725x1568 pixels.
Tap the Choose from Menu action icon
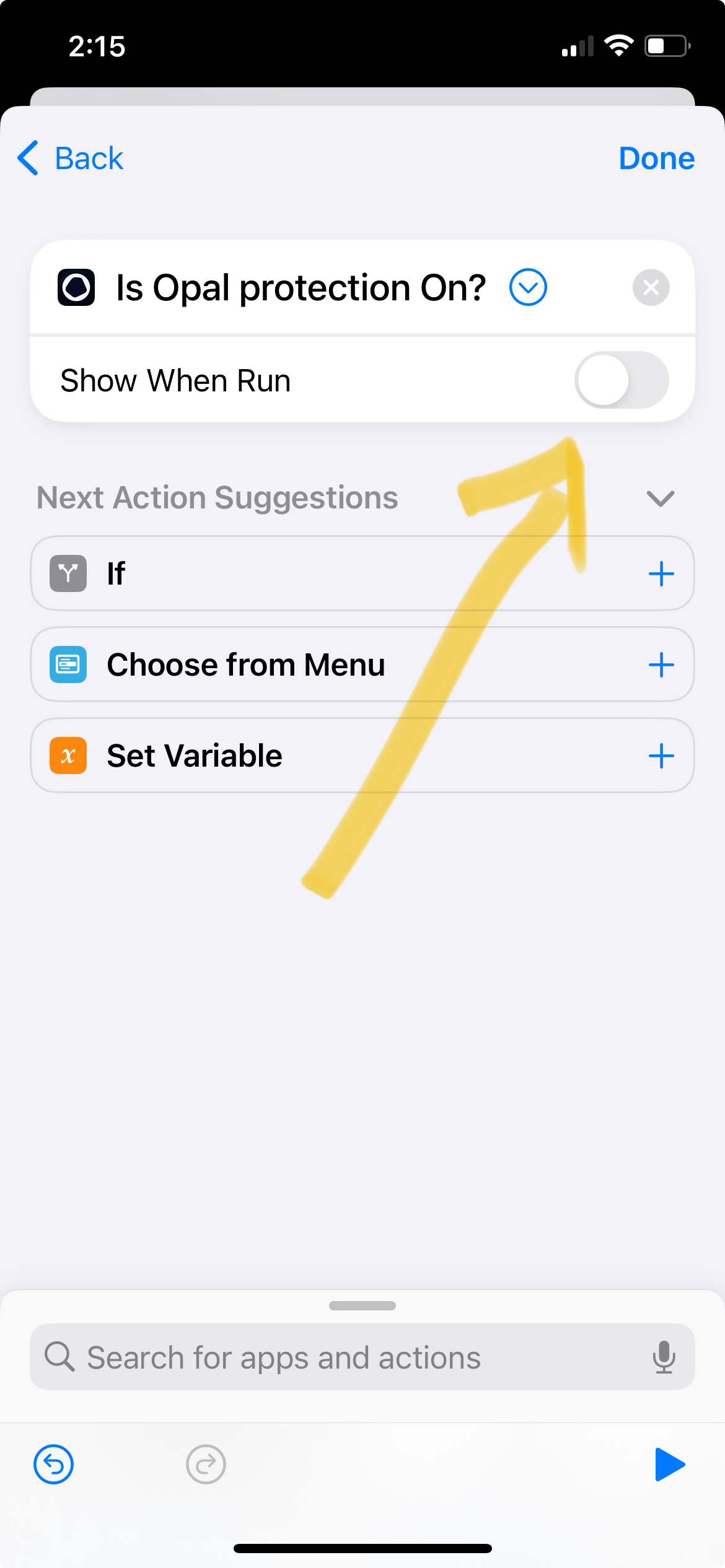point(69,664)
